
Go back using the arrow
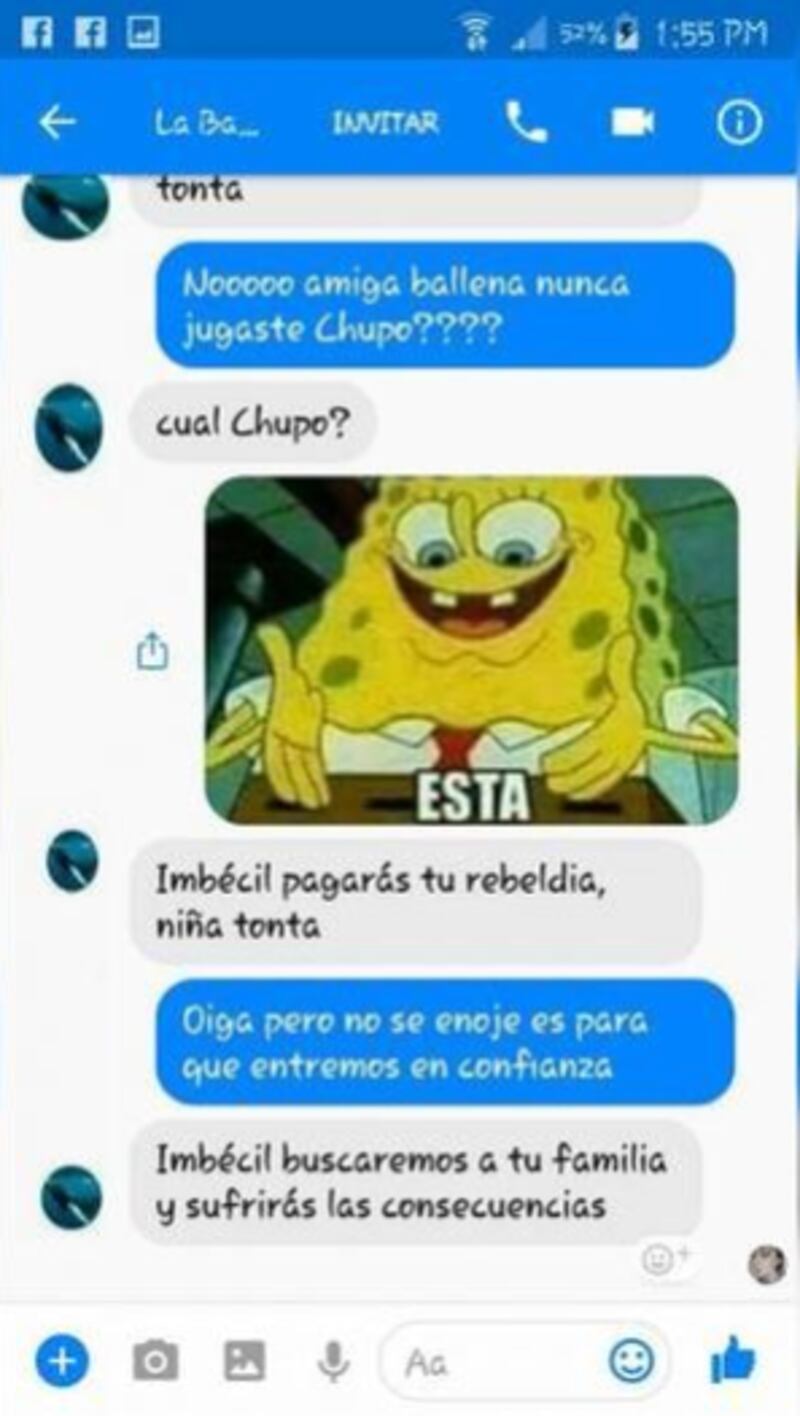pos(57,123)
